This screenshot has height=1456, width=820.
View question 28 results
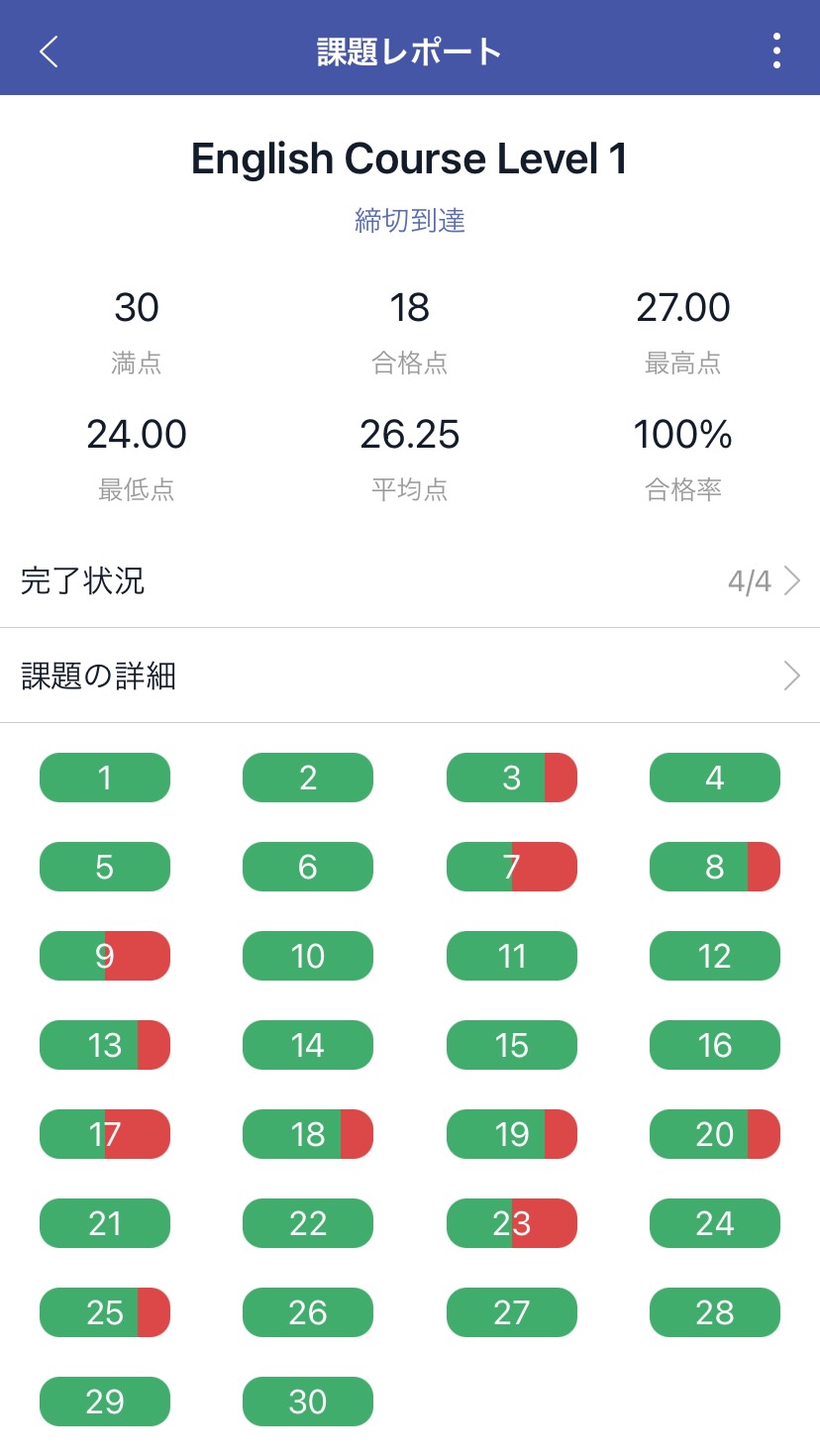coord(715,1312)
